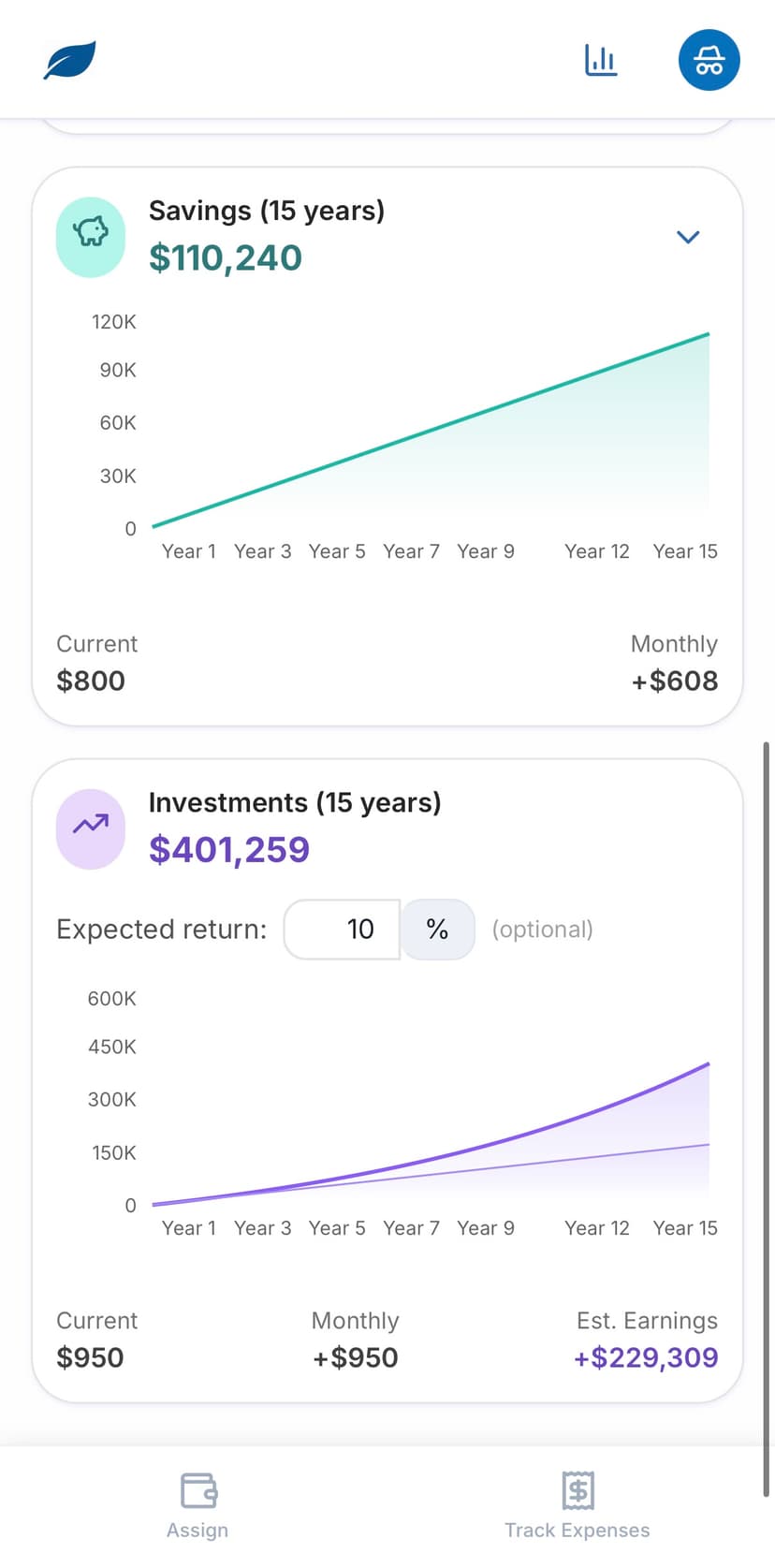Click the $401,259 investments total
This screenshot has width=775, height=1568.
228,849
